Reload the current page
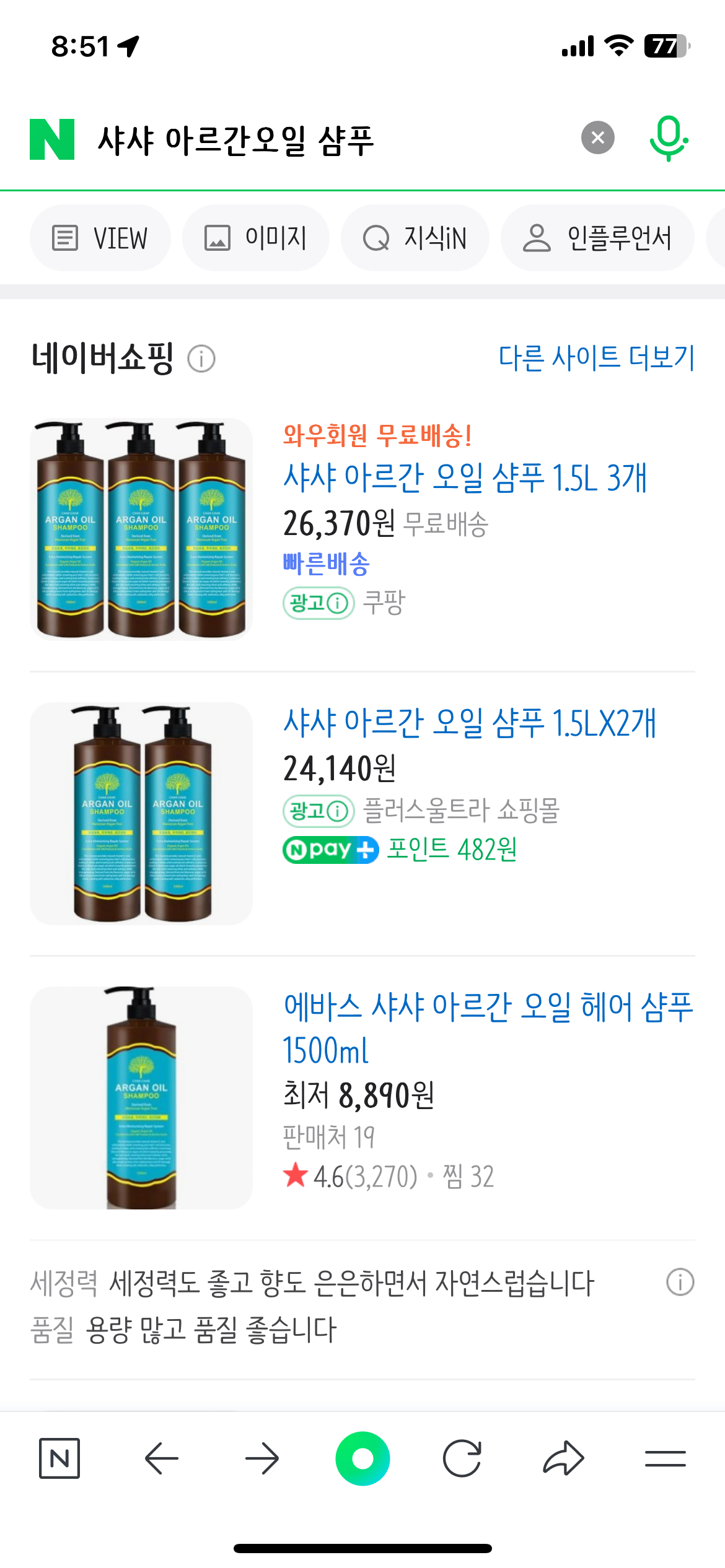725x1568 pixels. (462, 1458)
